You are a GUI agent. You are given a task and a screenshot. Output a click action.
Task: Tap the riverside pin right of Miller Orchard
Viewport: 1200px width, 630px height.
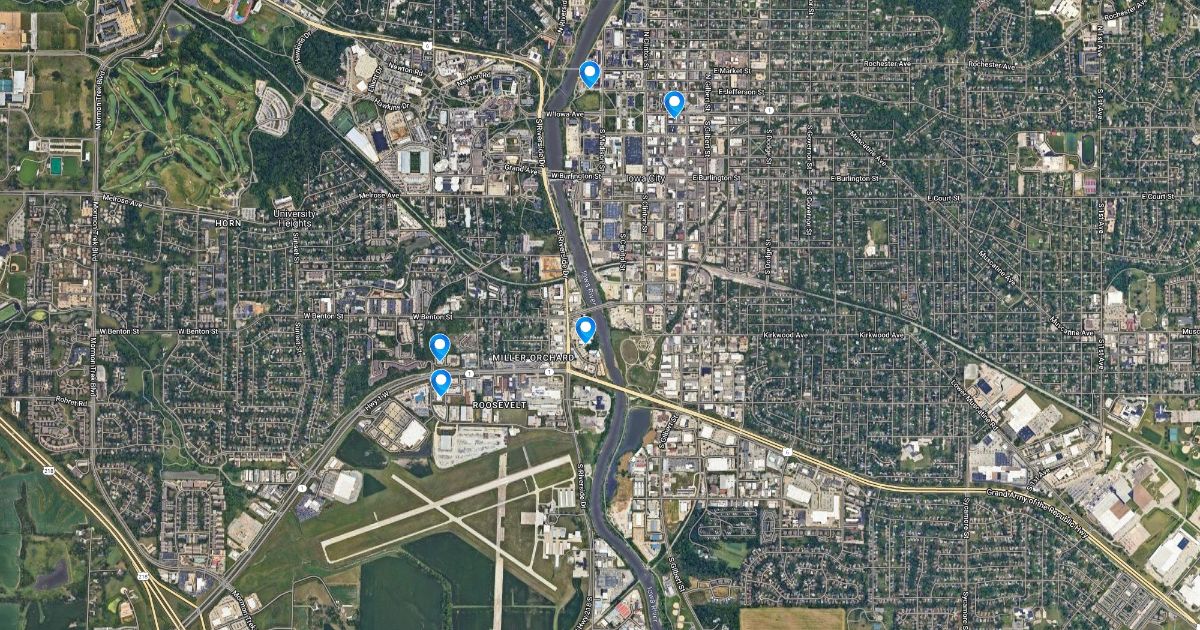tap(586, 328)
